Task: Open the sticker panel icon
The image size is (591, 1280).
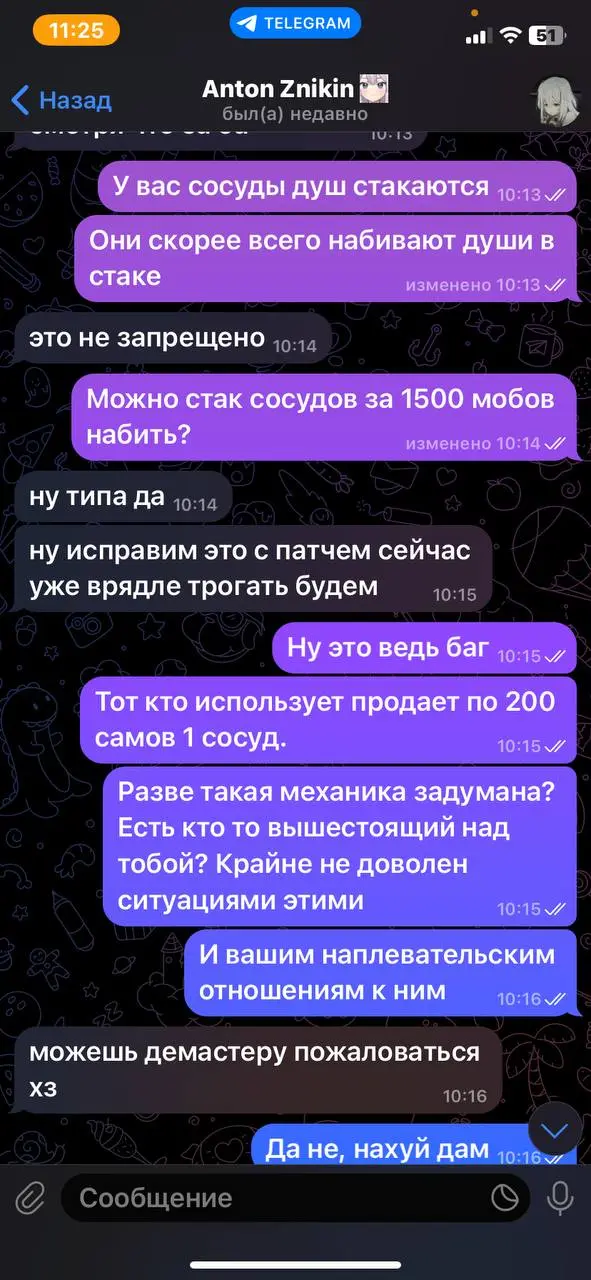Action: [504, 1197]
